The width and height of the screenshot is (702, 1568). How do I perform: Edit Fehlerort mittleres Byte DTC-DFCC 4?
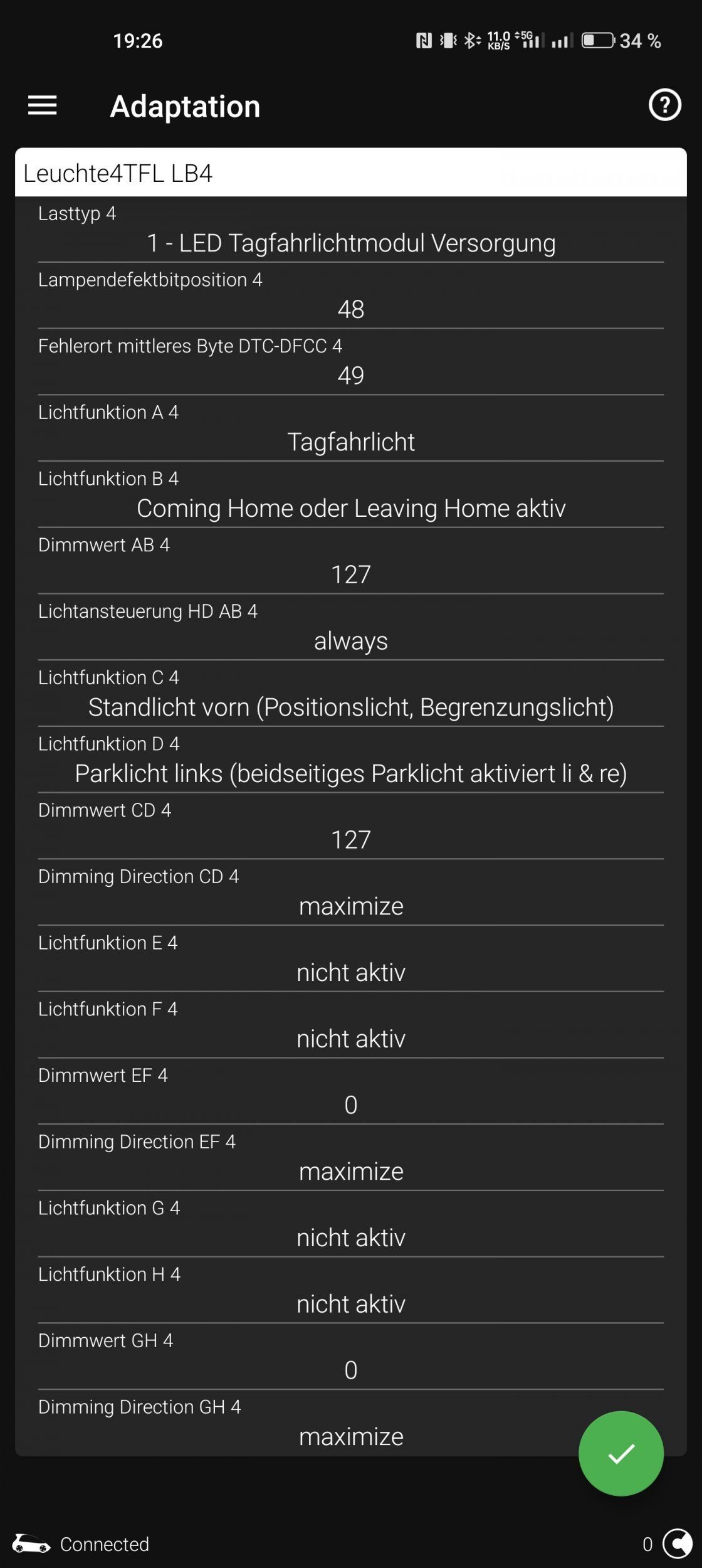(350, 376)
